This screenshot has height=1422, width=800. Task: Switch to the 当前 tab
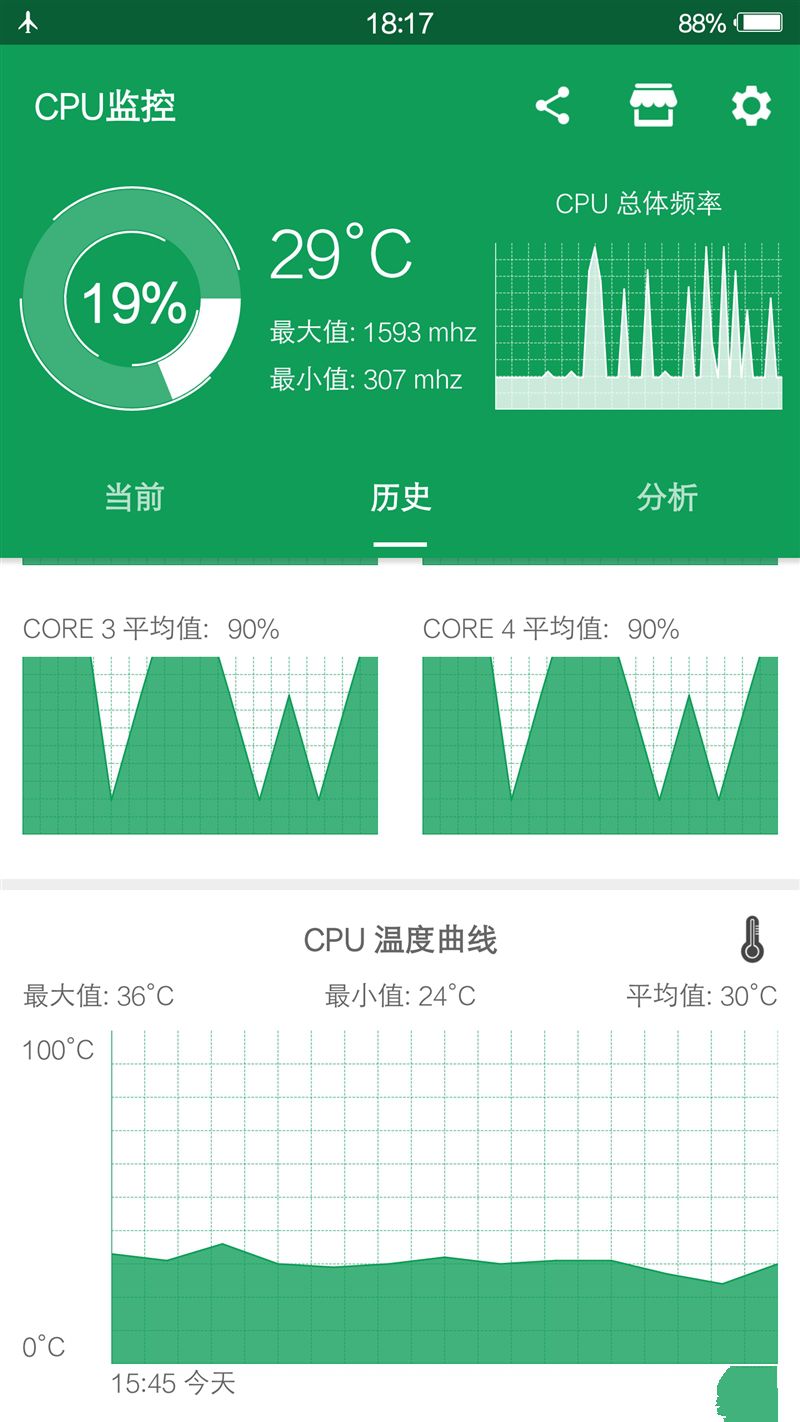133,498
